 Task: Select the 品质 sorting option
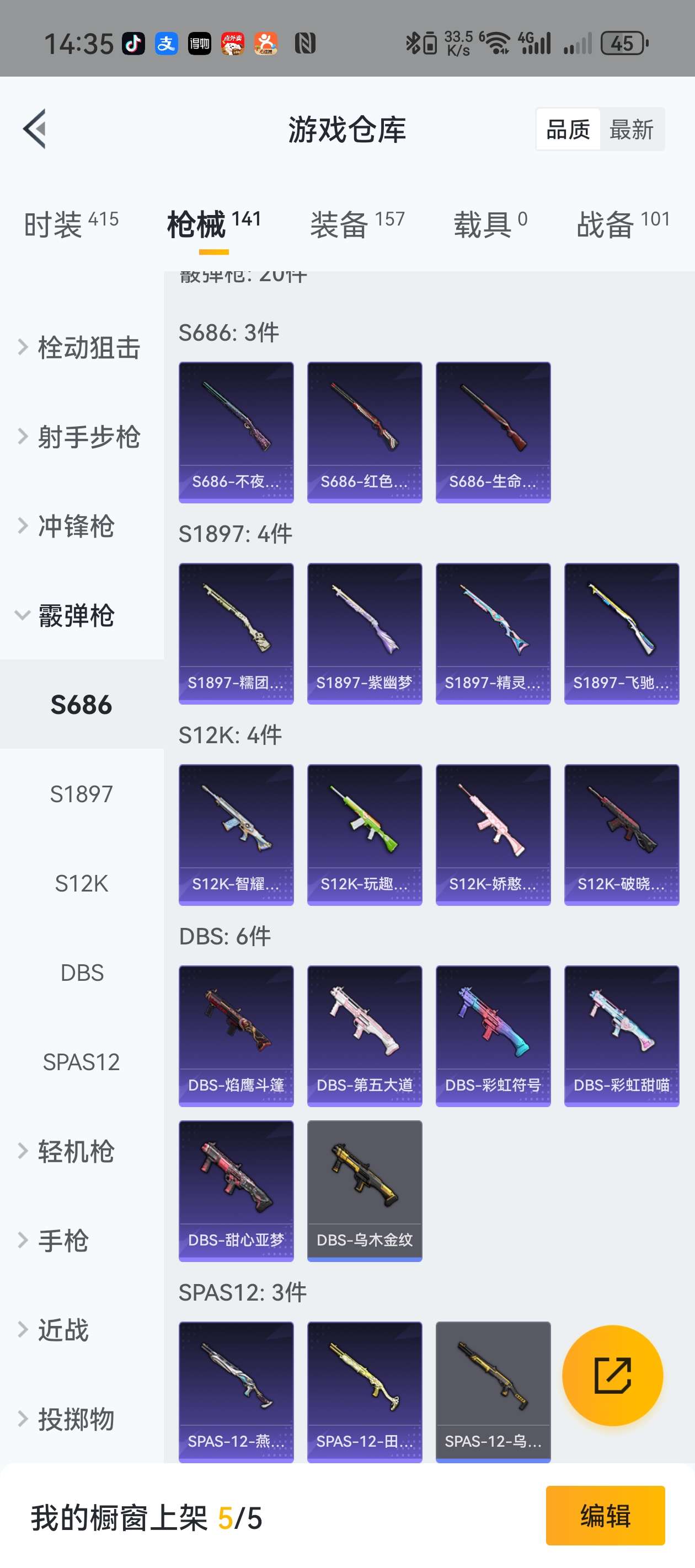pos(568,130)
